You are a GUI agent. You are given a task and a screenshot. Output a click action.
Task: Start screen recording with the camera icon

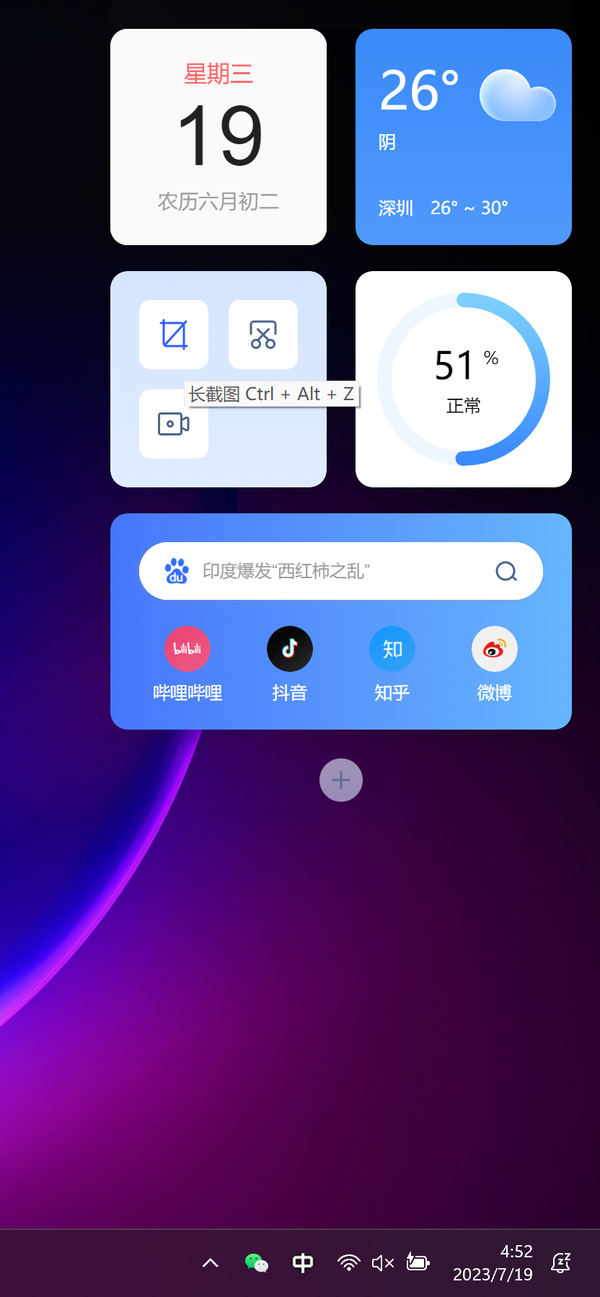(x=174, y=424)
